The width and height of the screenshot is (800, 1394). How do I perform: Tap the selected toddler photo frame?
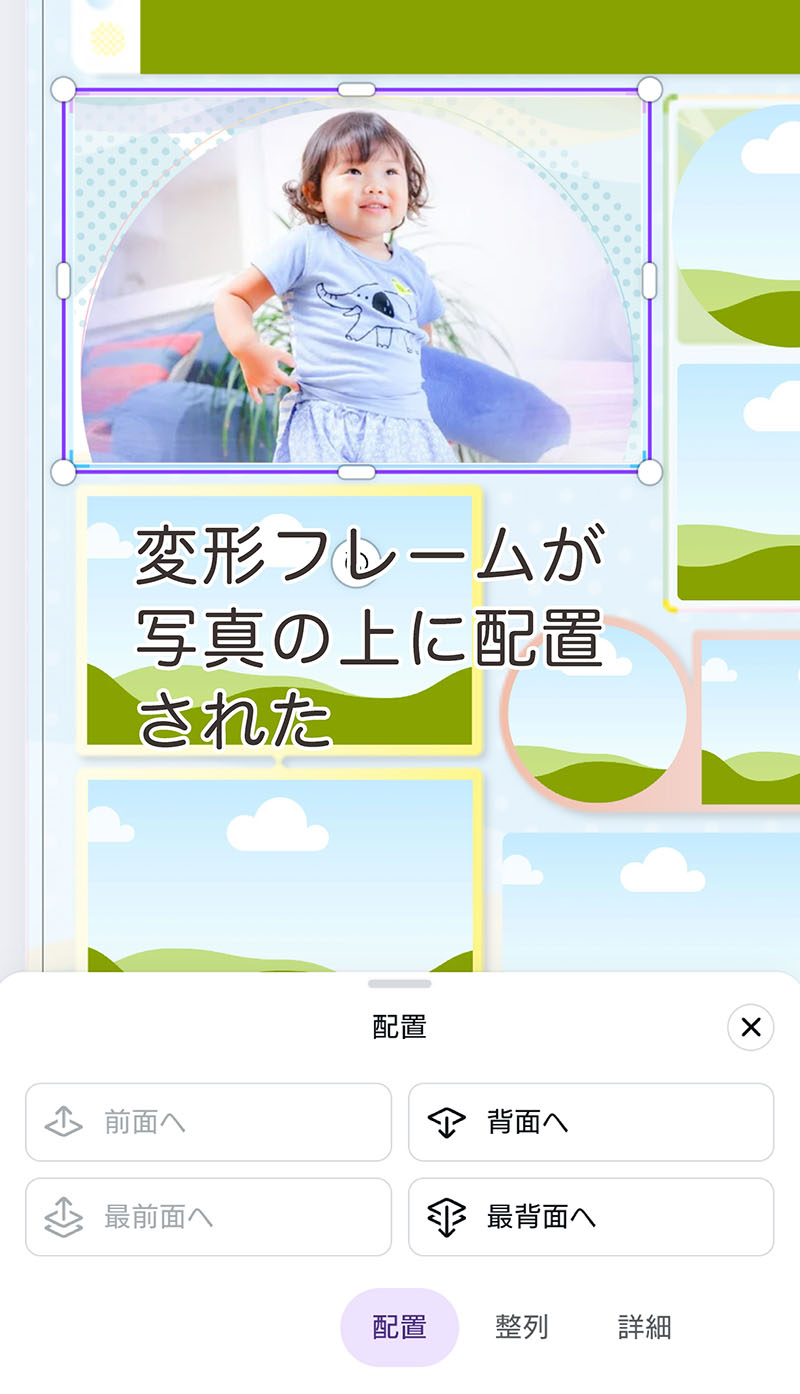point(356,280)
